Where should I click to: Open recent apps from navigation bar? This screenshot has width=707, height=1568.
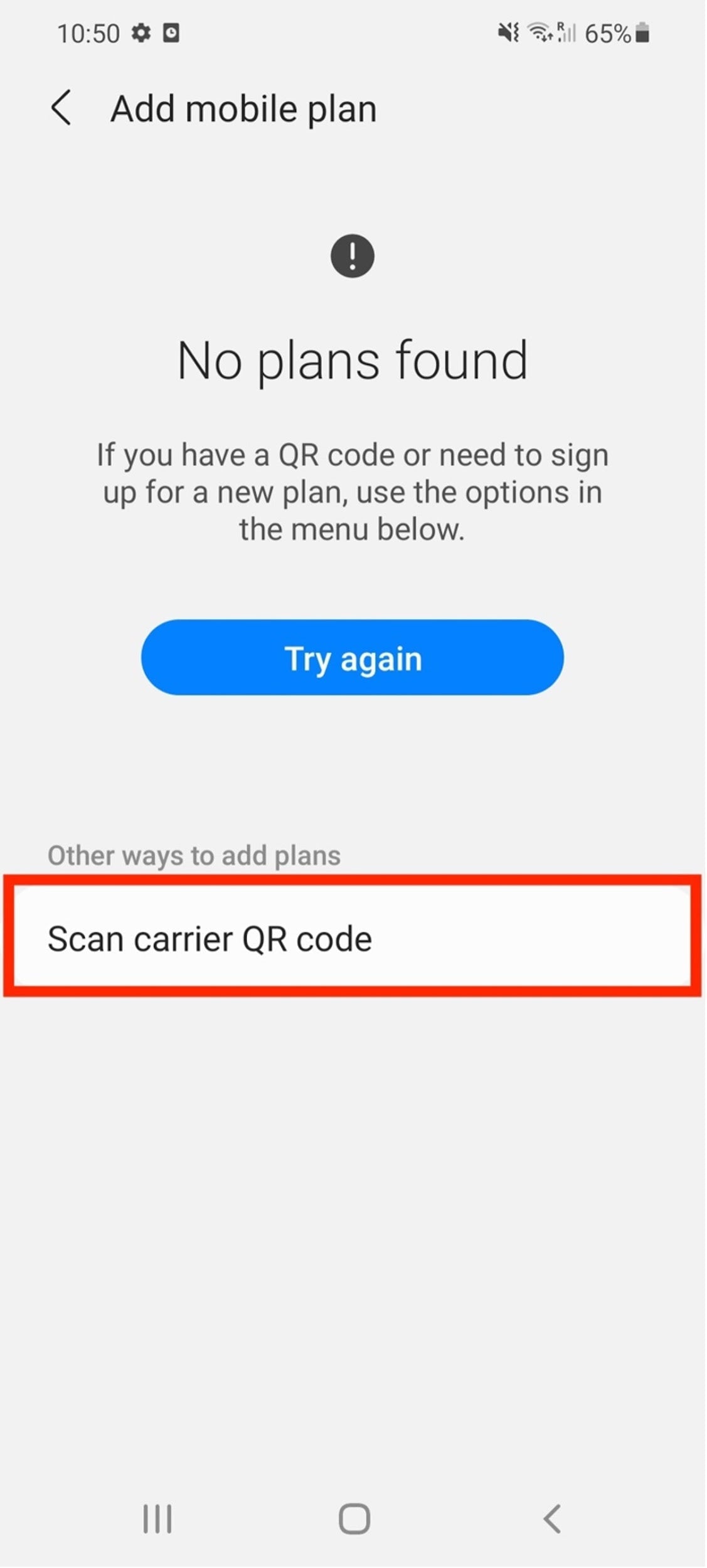coord(157,1518)
